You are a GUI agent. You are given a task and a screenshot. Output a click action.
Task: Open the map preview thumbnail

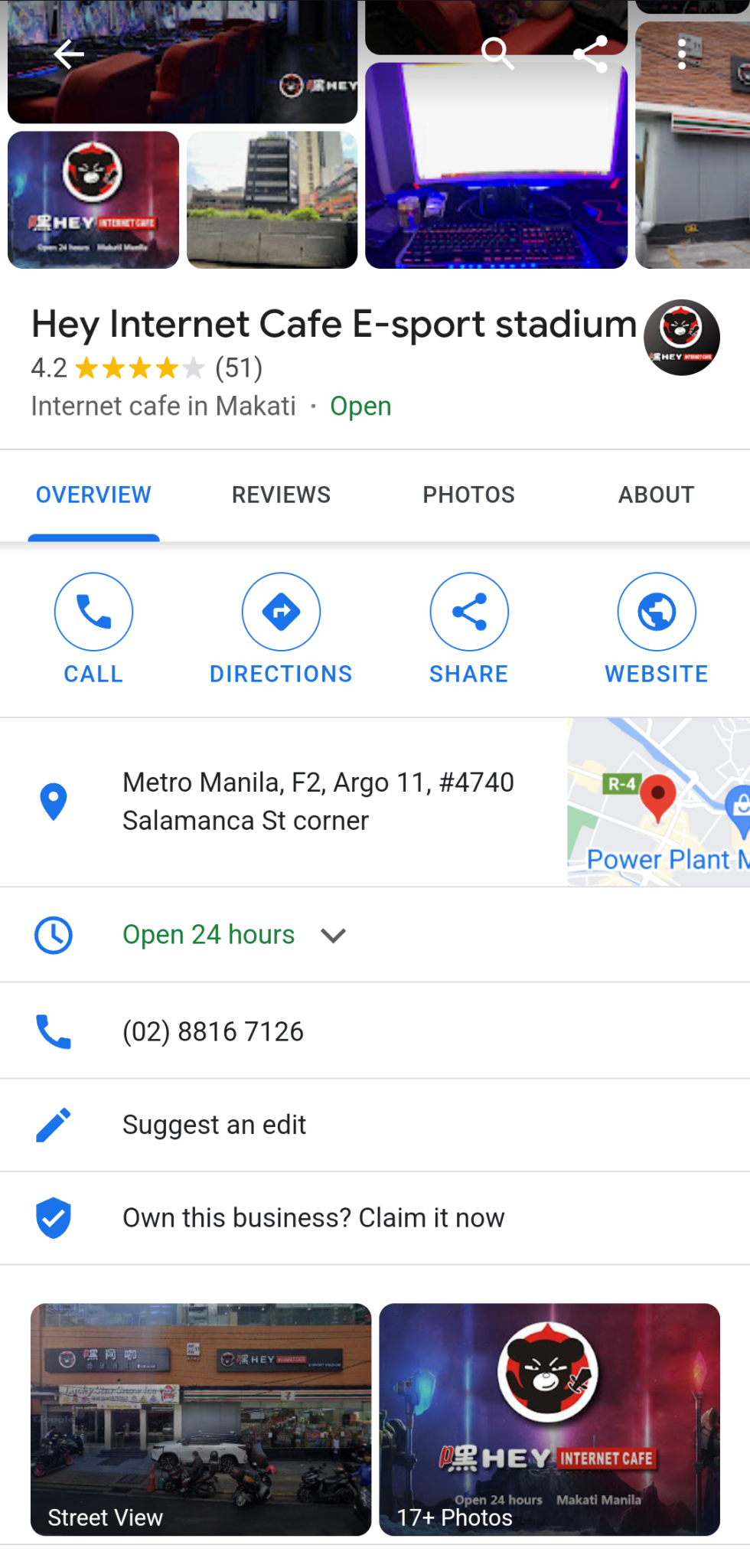coord(658,802)
